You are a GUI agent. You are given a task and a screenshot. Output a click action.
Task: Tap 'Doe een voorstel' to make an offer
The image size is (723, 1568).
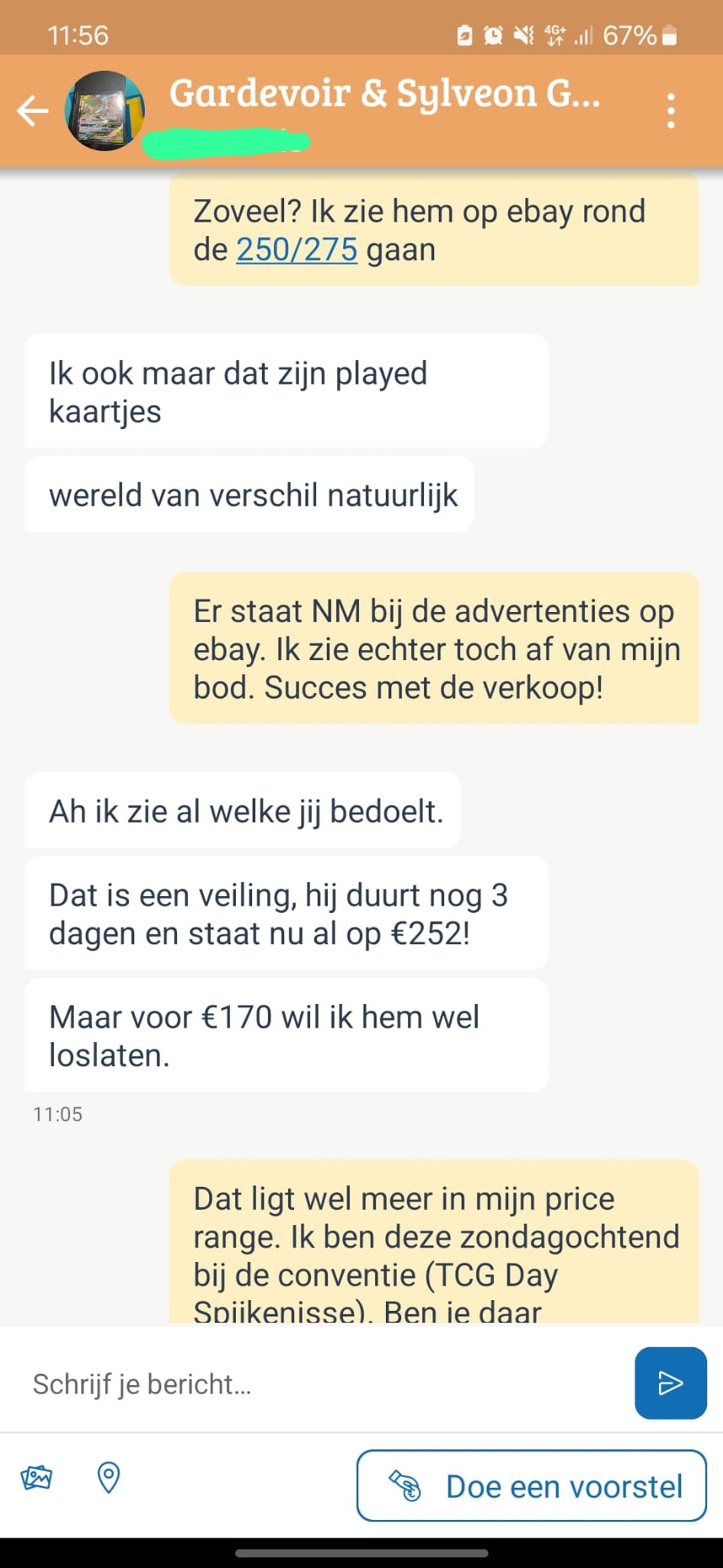[531, 1486]
